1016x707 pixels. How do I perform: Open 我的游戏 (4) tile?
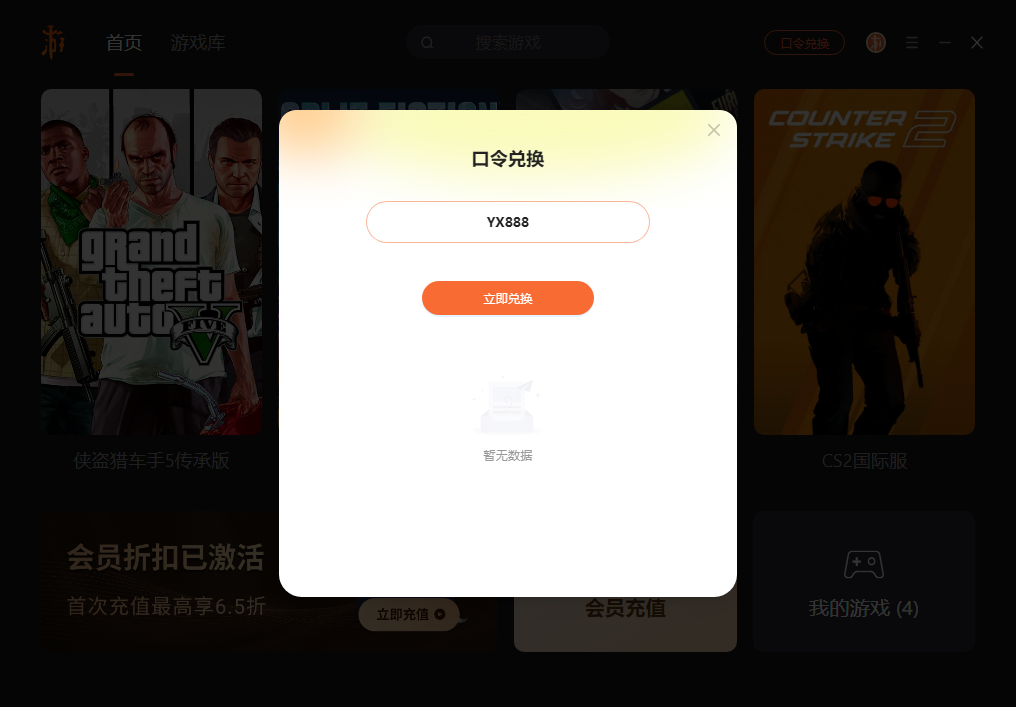[864, 582]
